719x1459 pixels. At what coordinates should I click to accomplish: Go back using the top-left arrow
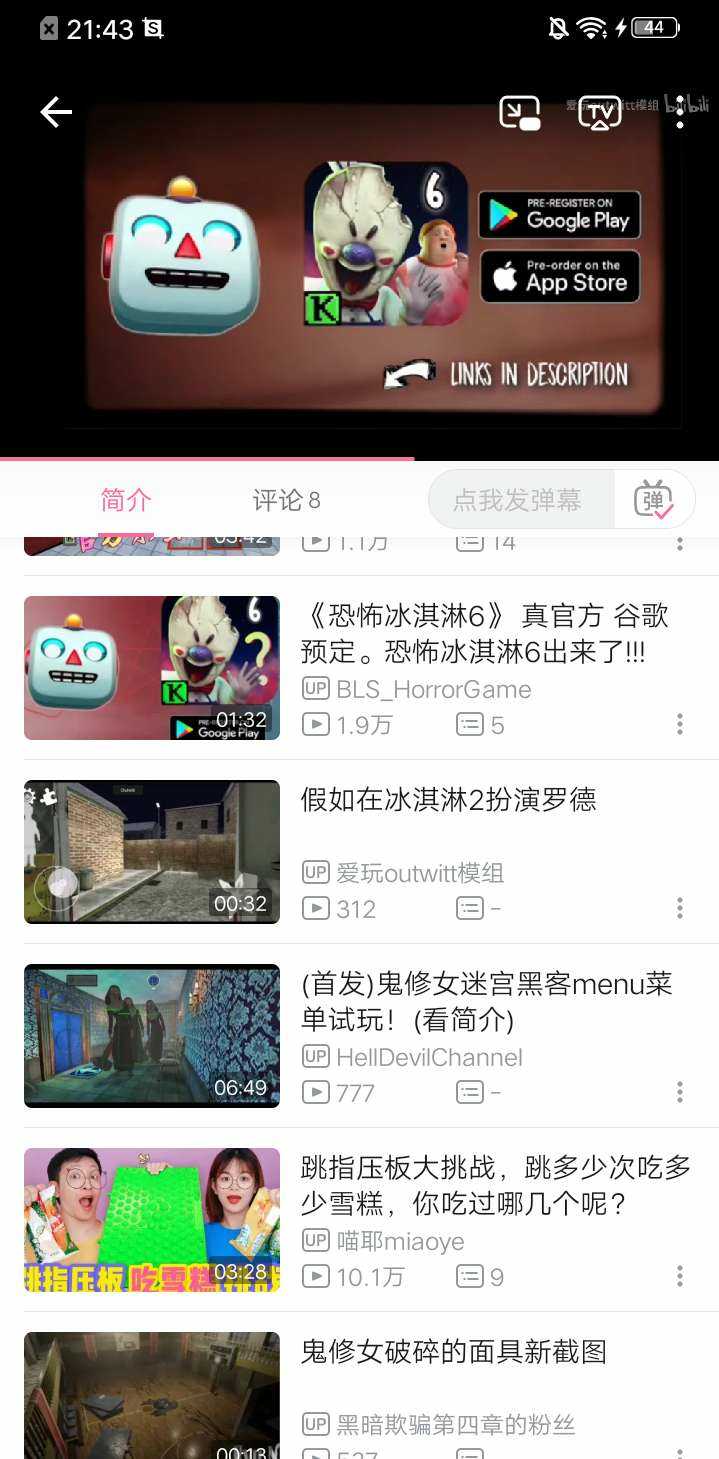coord(56,112)
